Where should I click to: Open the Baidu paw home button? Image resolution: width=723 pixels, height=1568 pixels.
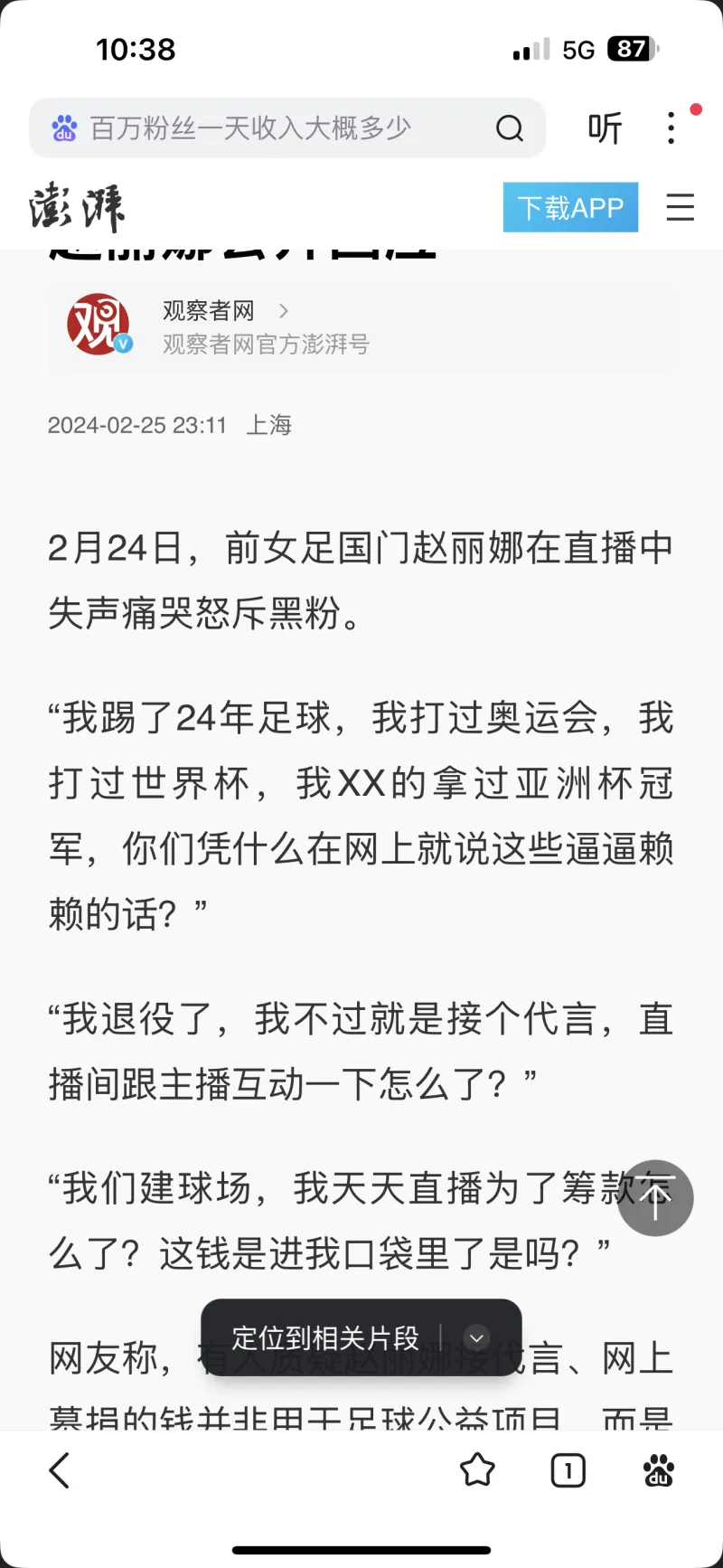pos(658,1470)
